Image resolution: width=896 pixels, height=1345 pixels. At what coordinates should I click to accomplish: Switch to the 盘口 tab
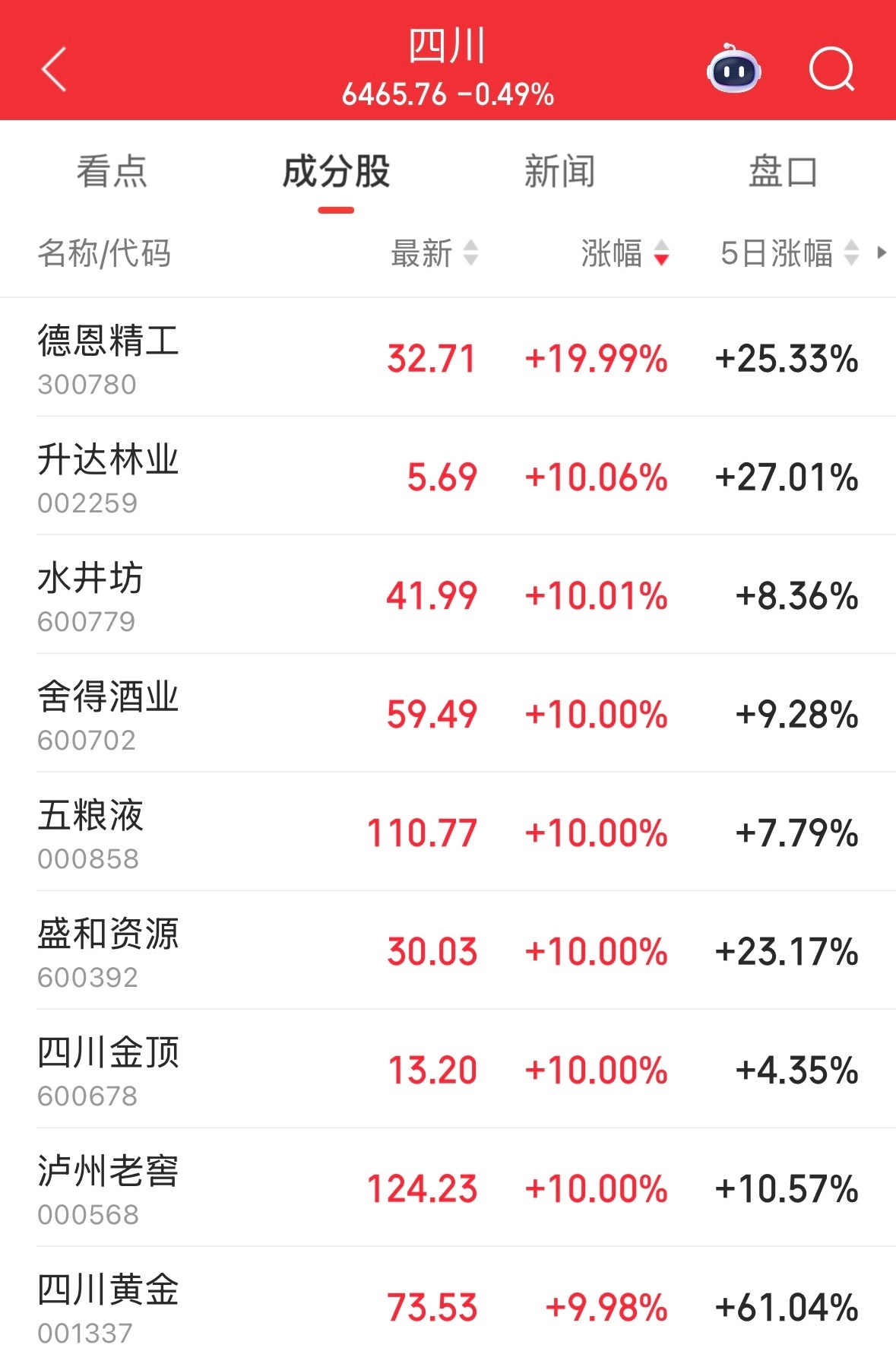782,172
